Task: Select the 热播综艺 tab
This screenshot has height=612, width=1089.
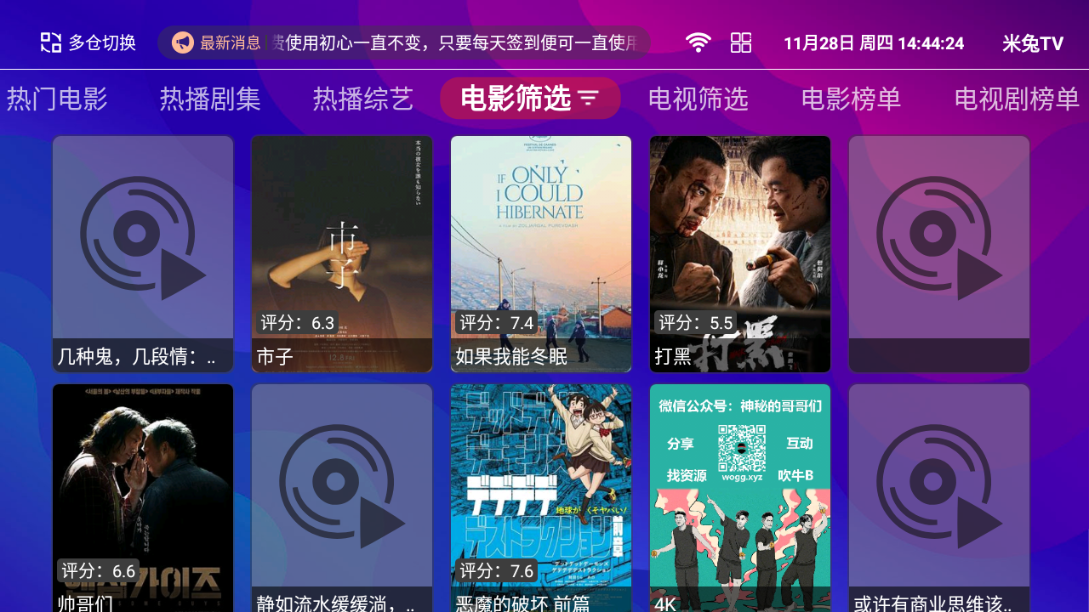Action: pos(363,99)
